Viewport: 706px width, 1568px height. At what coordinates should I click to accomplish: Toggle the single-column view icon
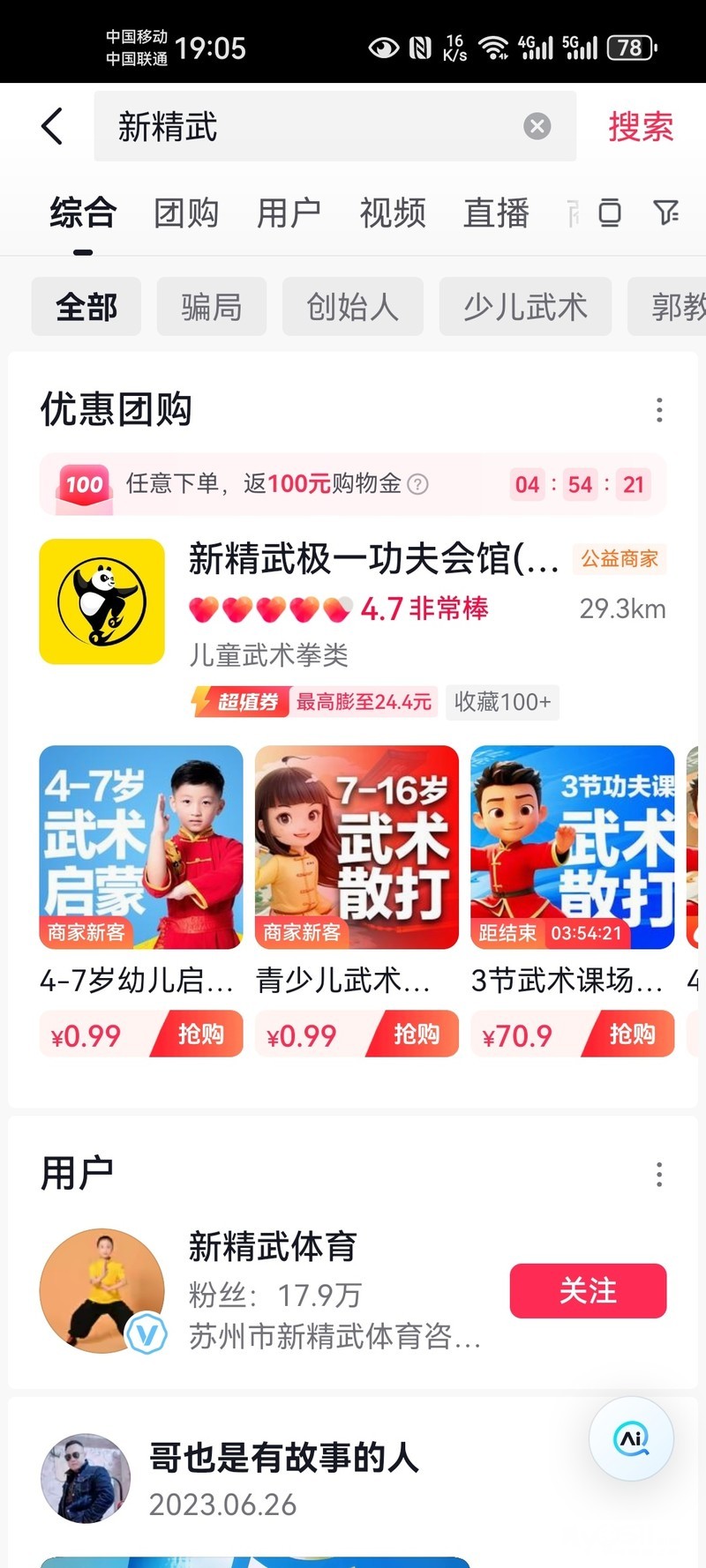[610, 213]
